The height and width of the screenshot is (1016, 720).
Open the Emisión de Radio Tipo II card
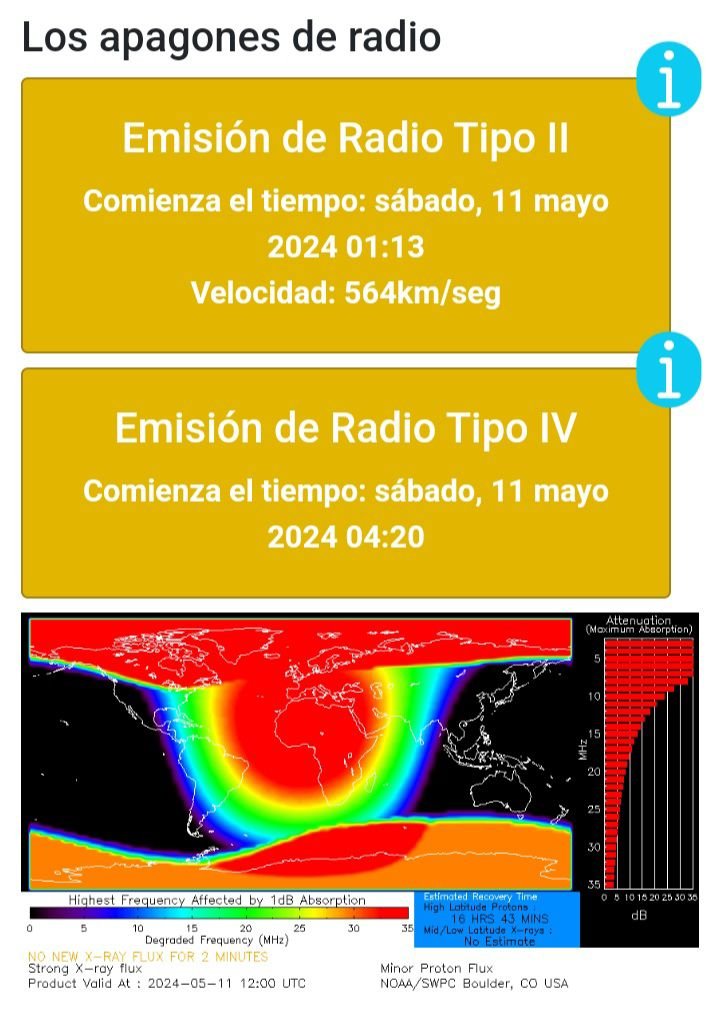point(345,215)
